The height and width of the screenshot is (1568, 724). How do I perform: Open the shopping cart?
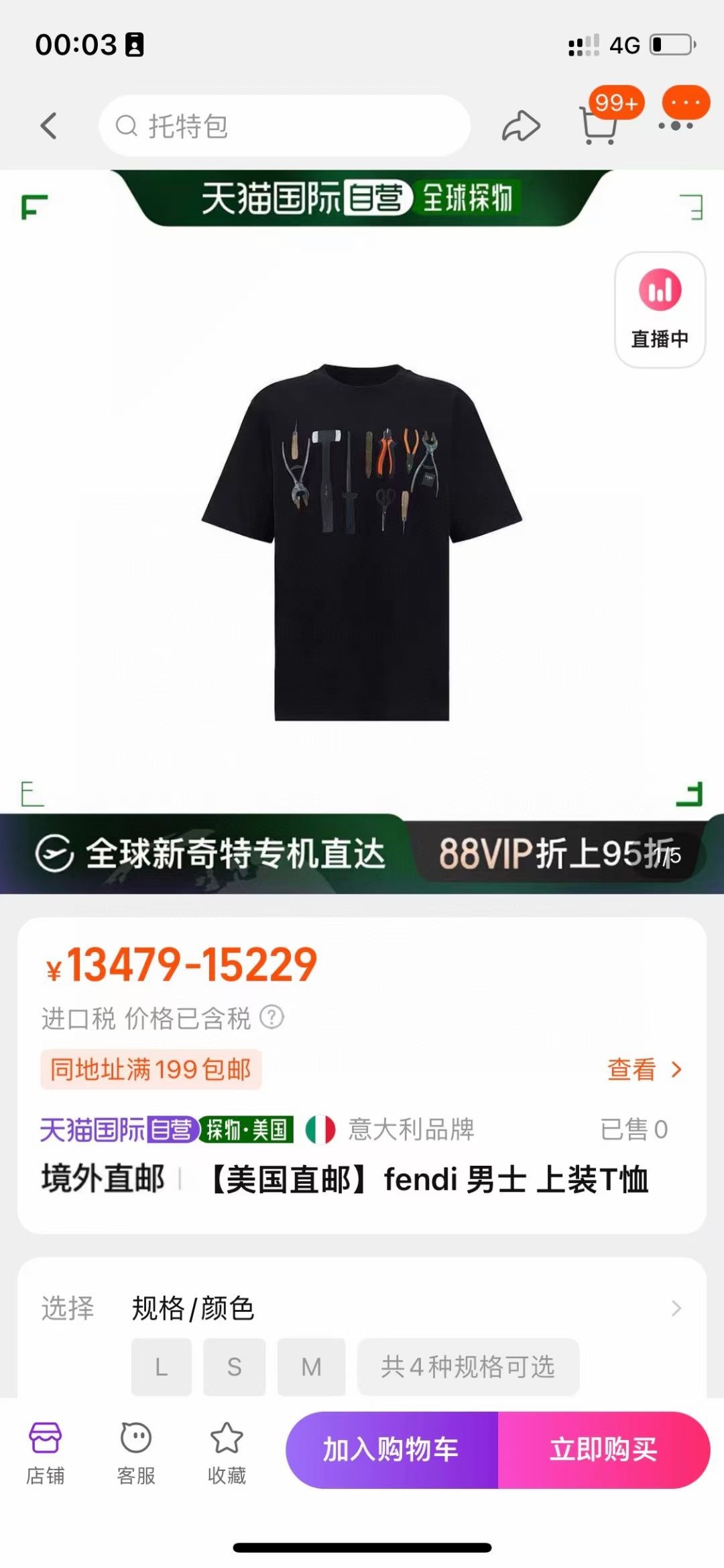[x=598, y=125]
